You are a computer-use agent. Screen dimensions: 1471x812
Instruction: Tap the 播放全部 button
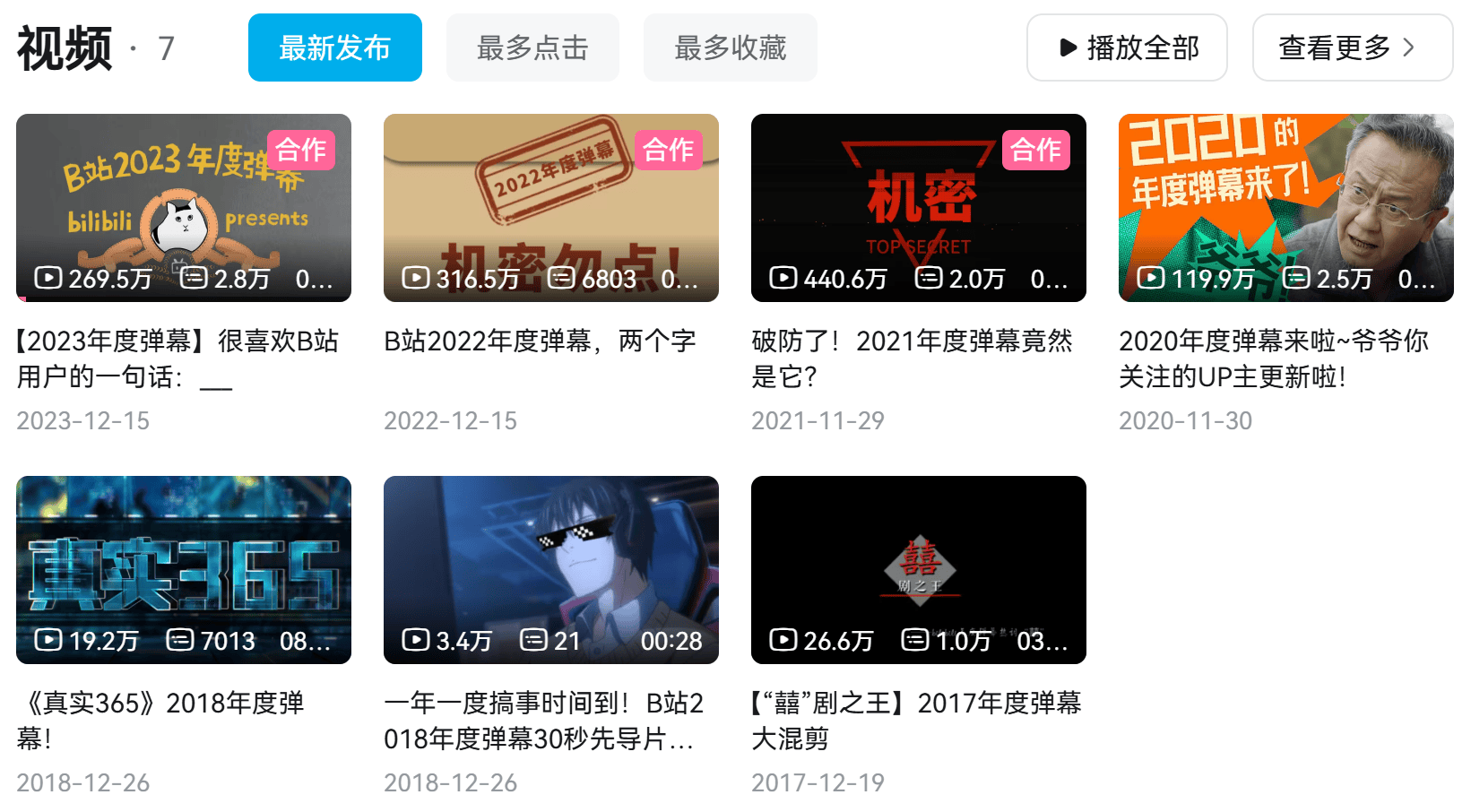pyautogui.click(x=1127, y=48)
